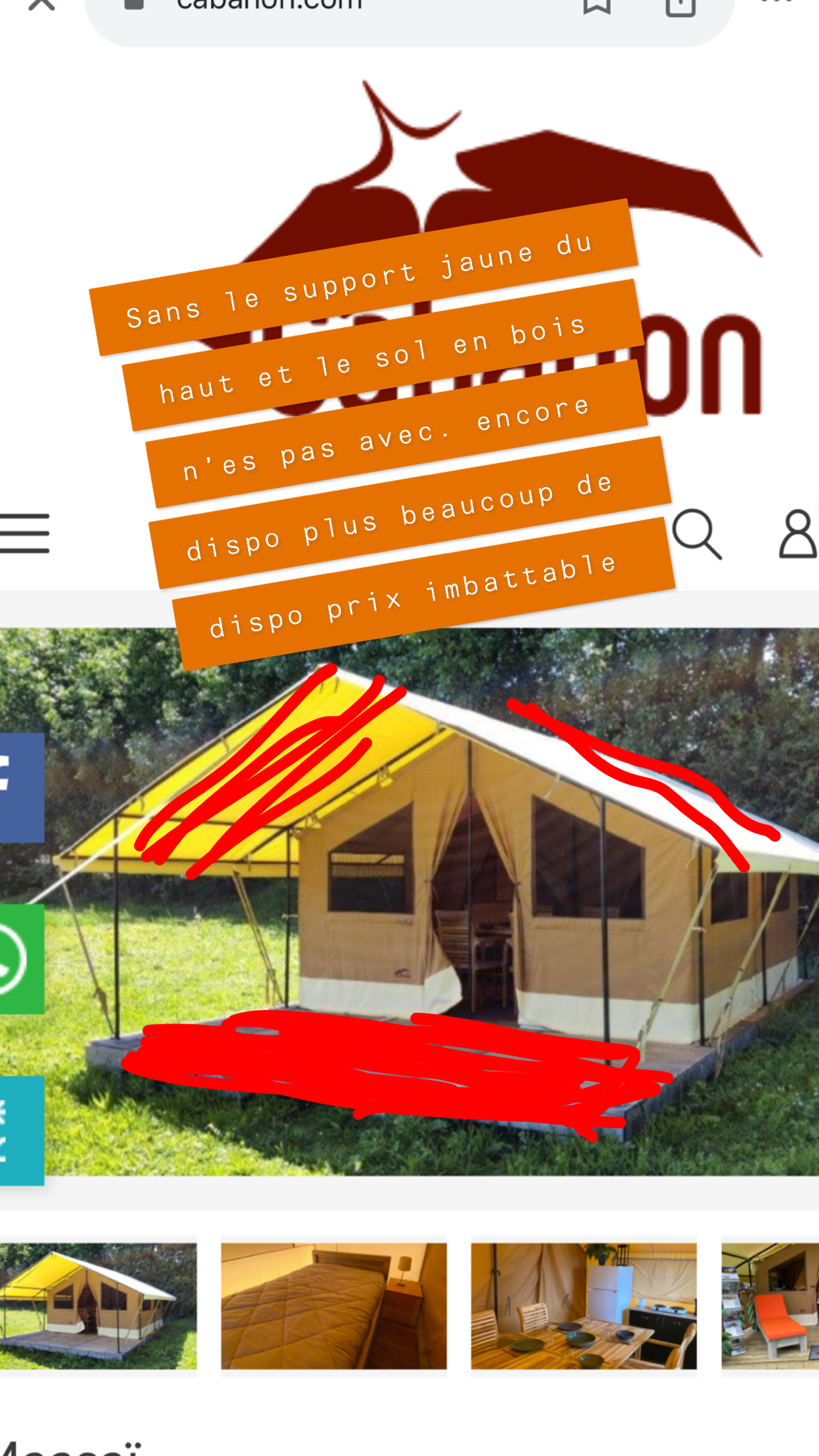The image size is (819, 1456).
Task: Select the orange lounge chair thumbnail
Action: click(x=770, y=1306)
